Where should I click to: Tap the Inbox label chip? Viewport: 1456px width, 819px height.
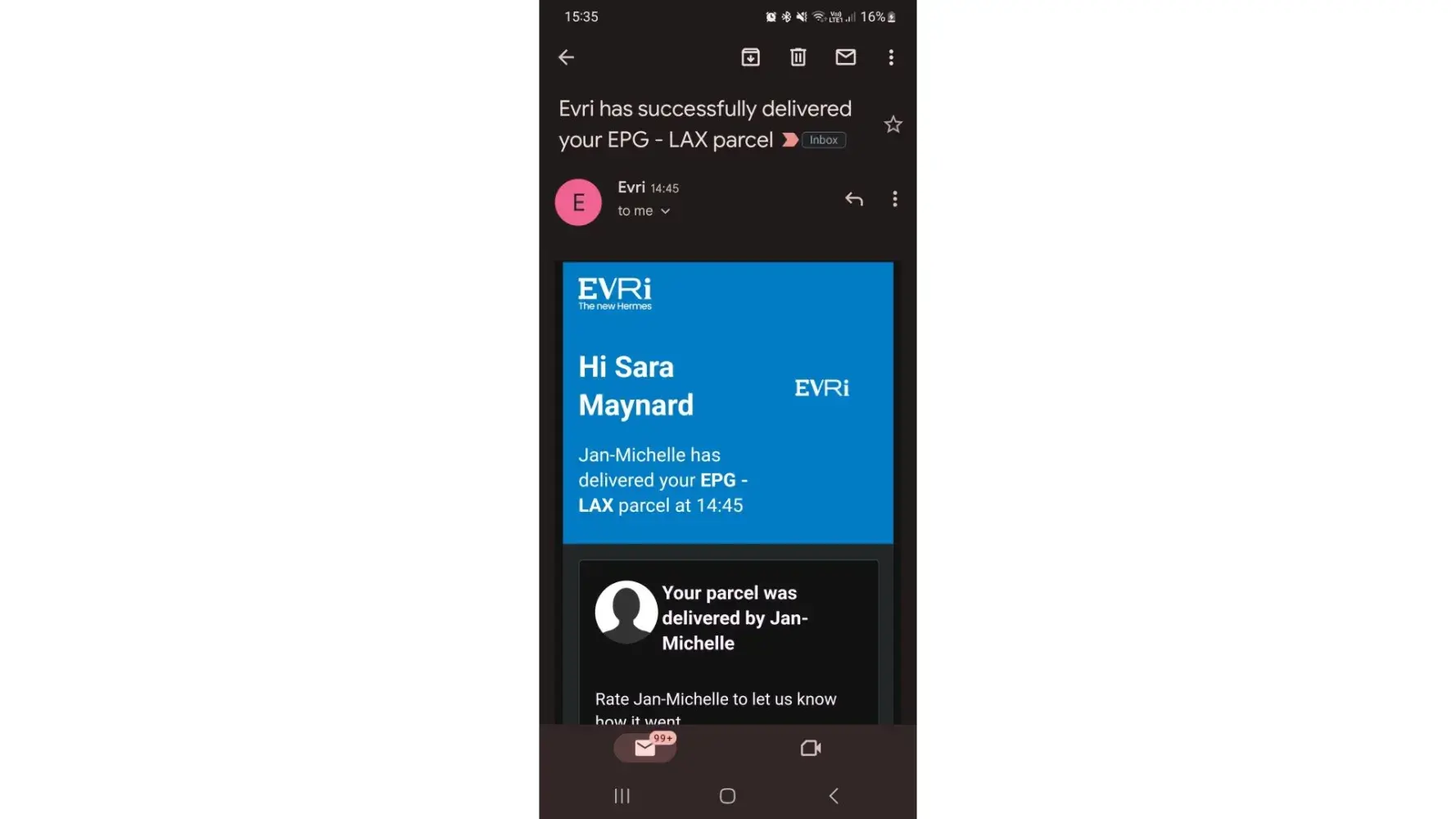tap(823, 140)
